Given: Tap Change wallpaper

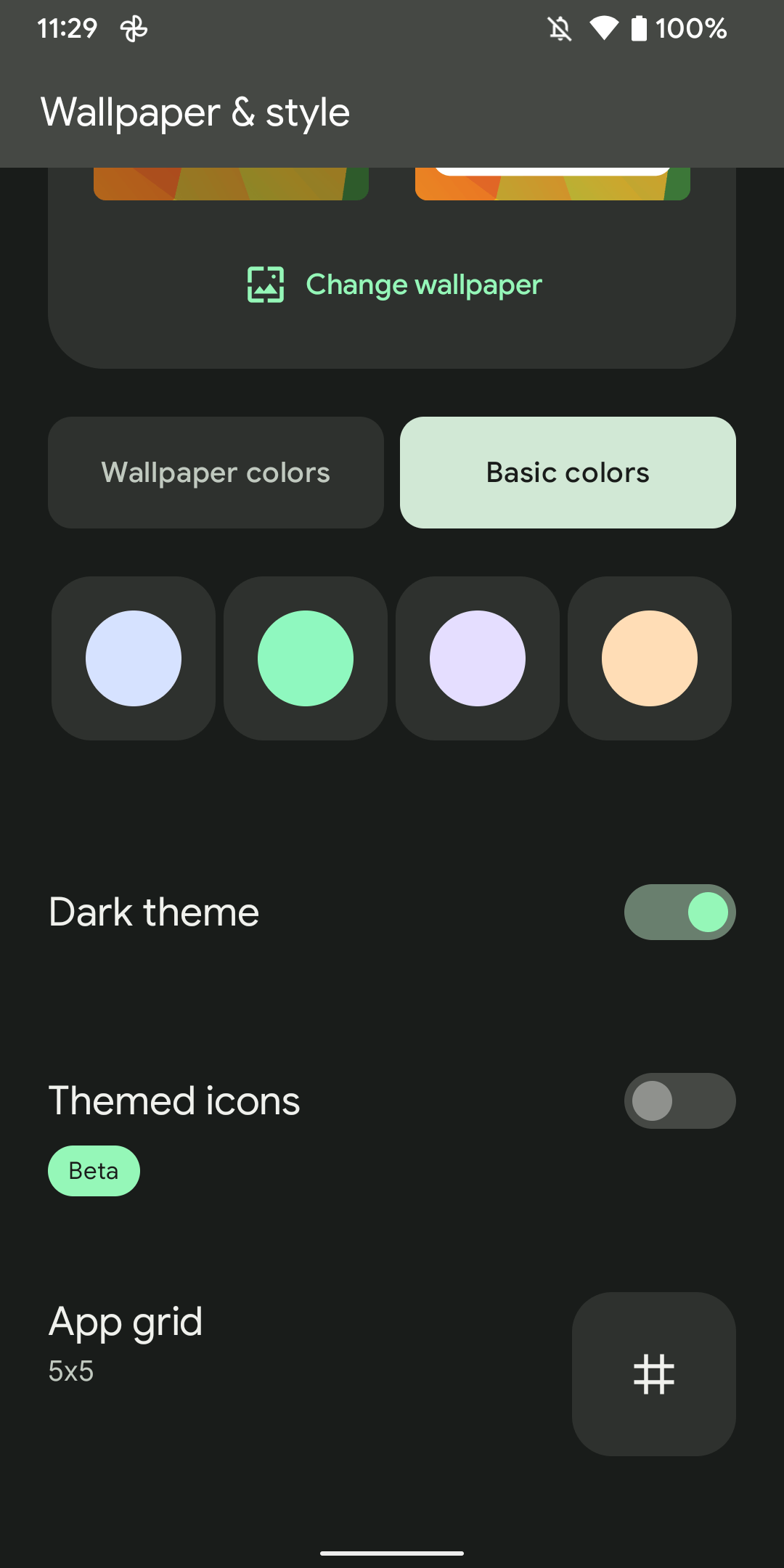Looking at the screenshot, I should click(394, 285).
